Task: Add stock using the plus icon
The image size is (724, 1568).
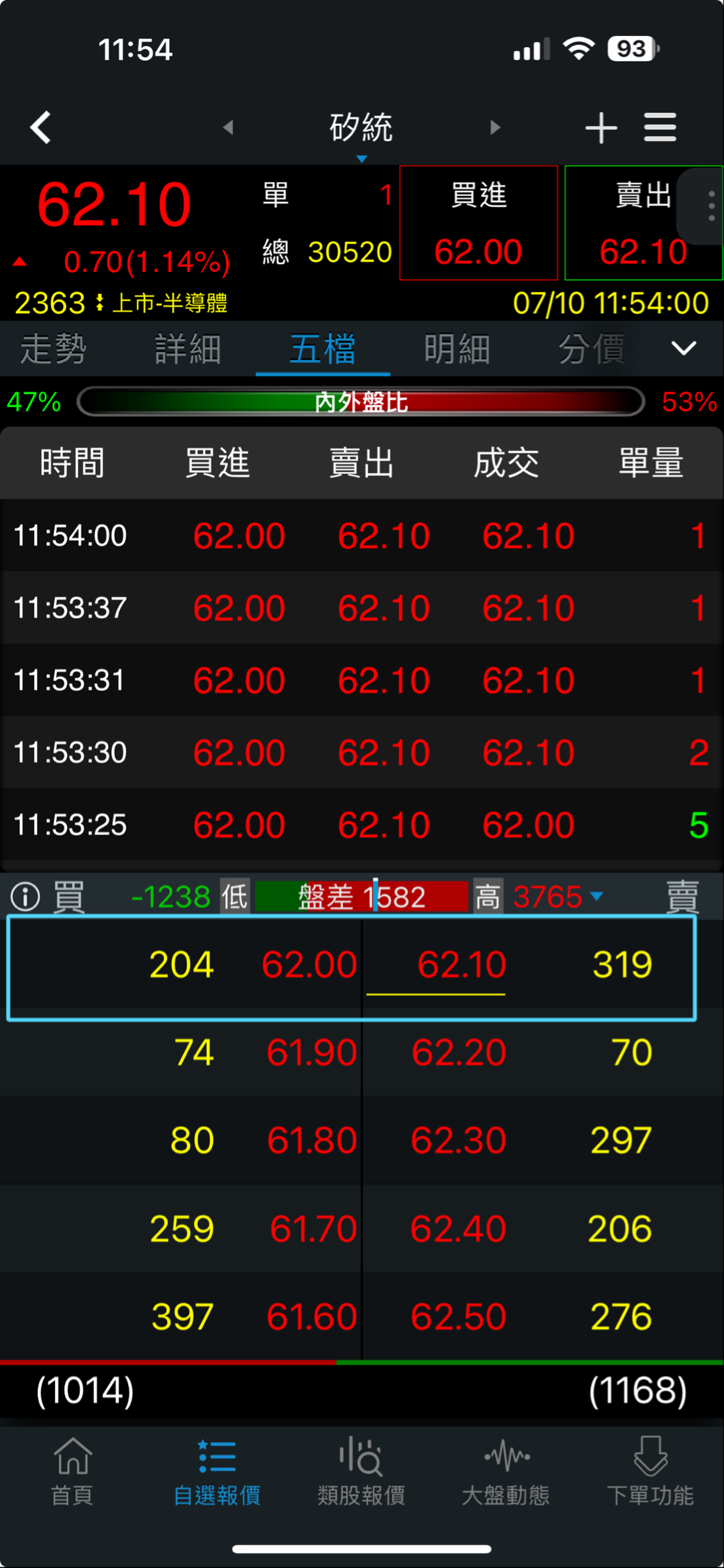Action: [x=601, y=127]
